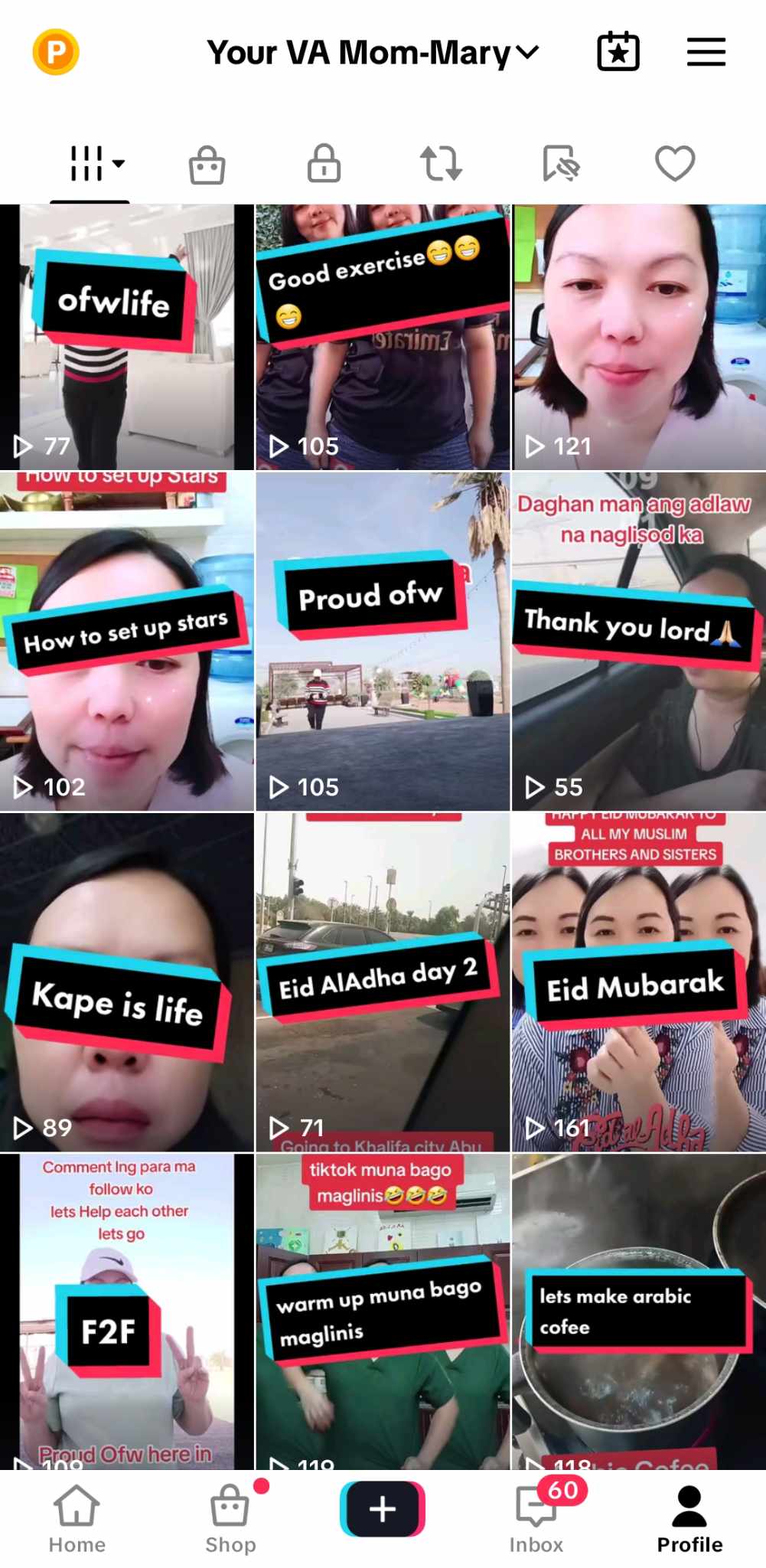Create a new post with plus button

383,1509
